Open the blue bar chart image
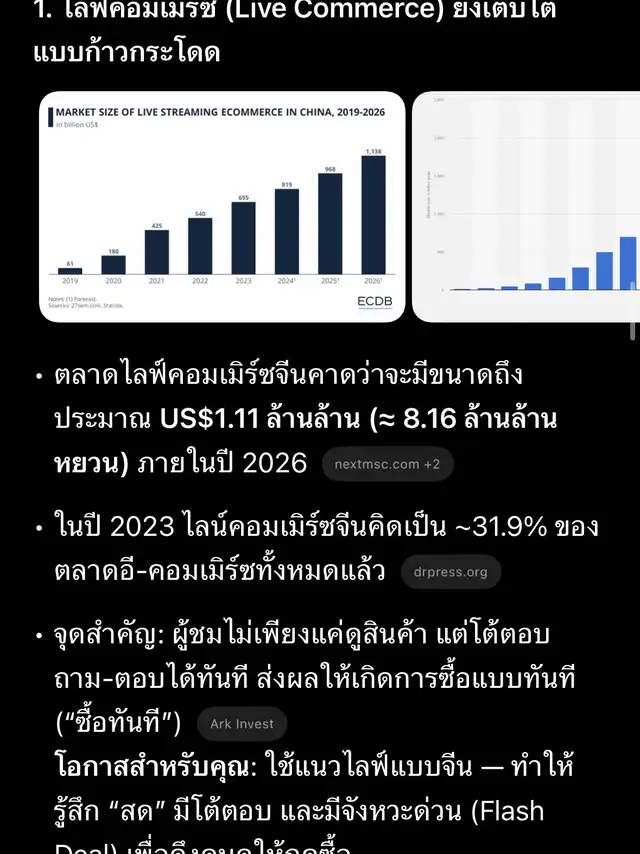The image size is (640, 854). tap(526, 207)
